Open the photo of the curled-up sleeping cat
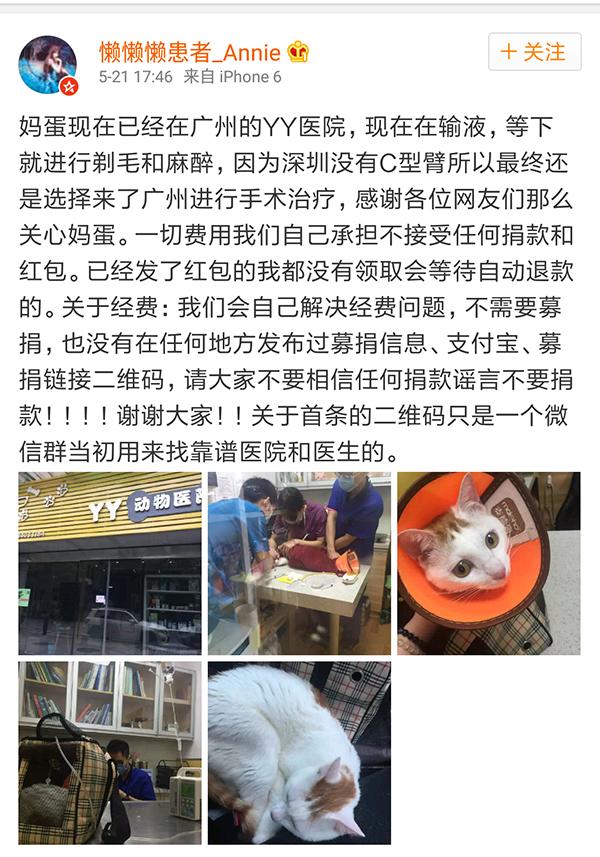This screenshot has height=857, width=600. coord(299,752)
